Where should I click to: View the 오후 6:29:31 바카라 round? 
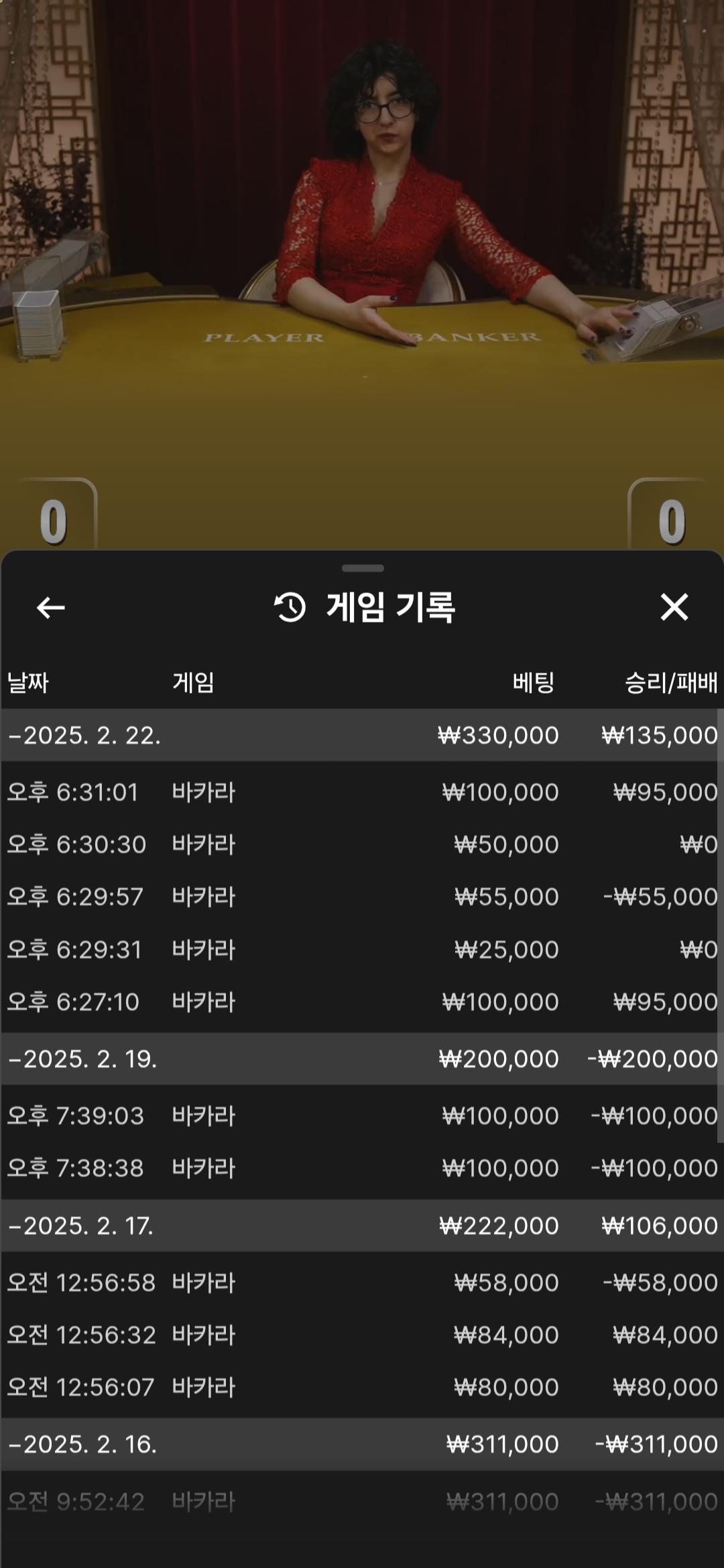coord(362,950)
